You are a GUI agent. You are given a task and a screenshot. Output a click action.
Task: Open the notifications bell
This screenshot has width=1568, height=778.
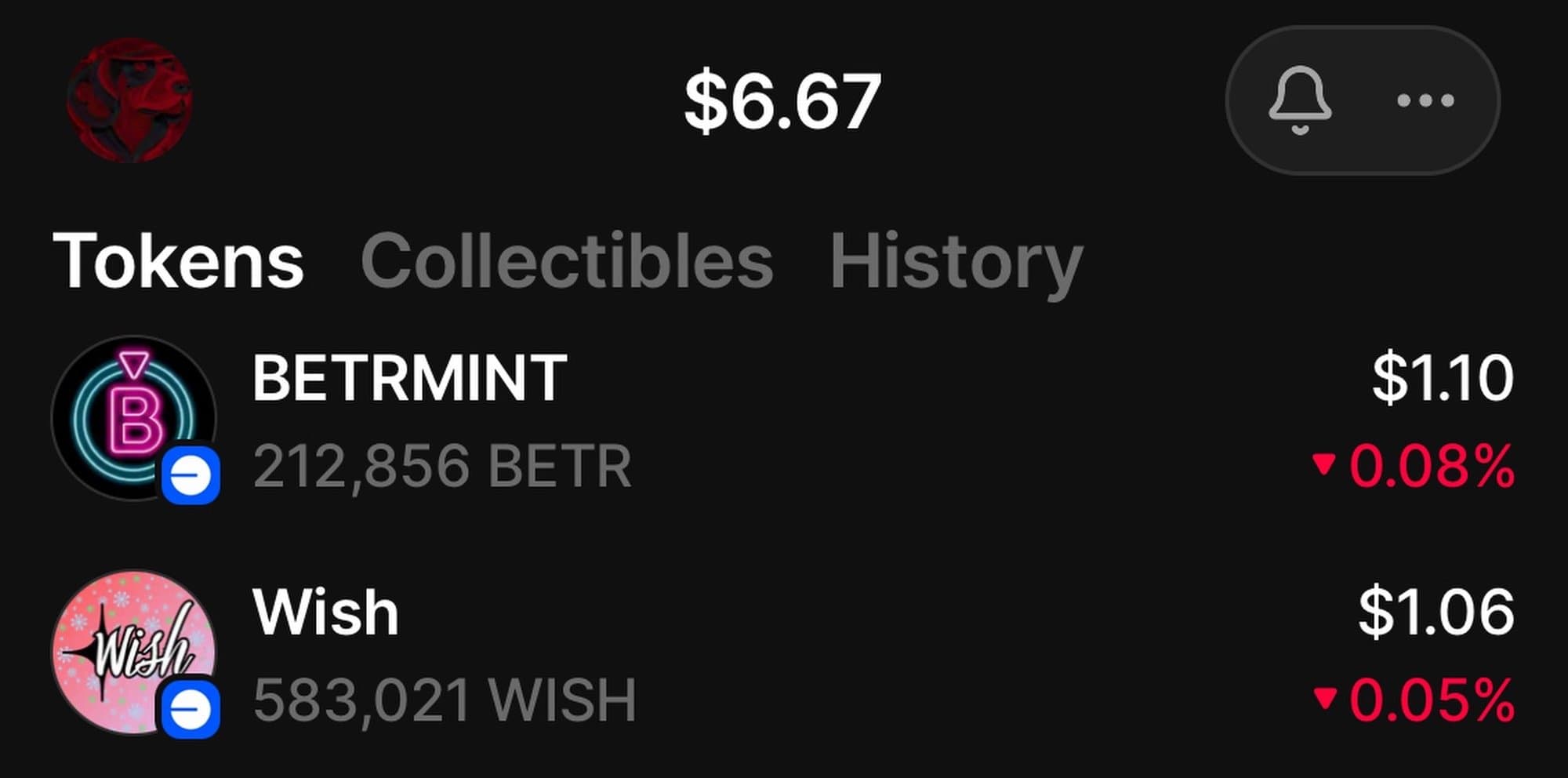1299,100
